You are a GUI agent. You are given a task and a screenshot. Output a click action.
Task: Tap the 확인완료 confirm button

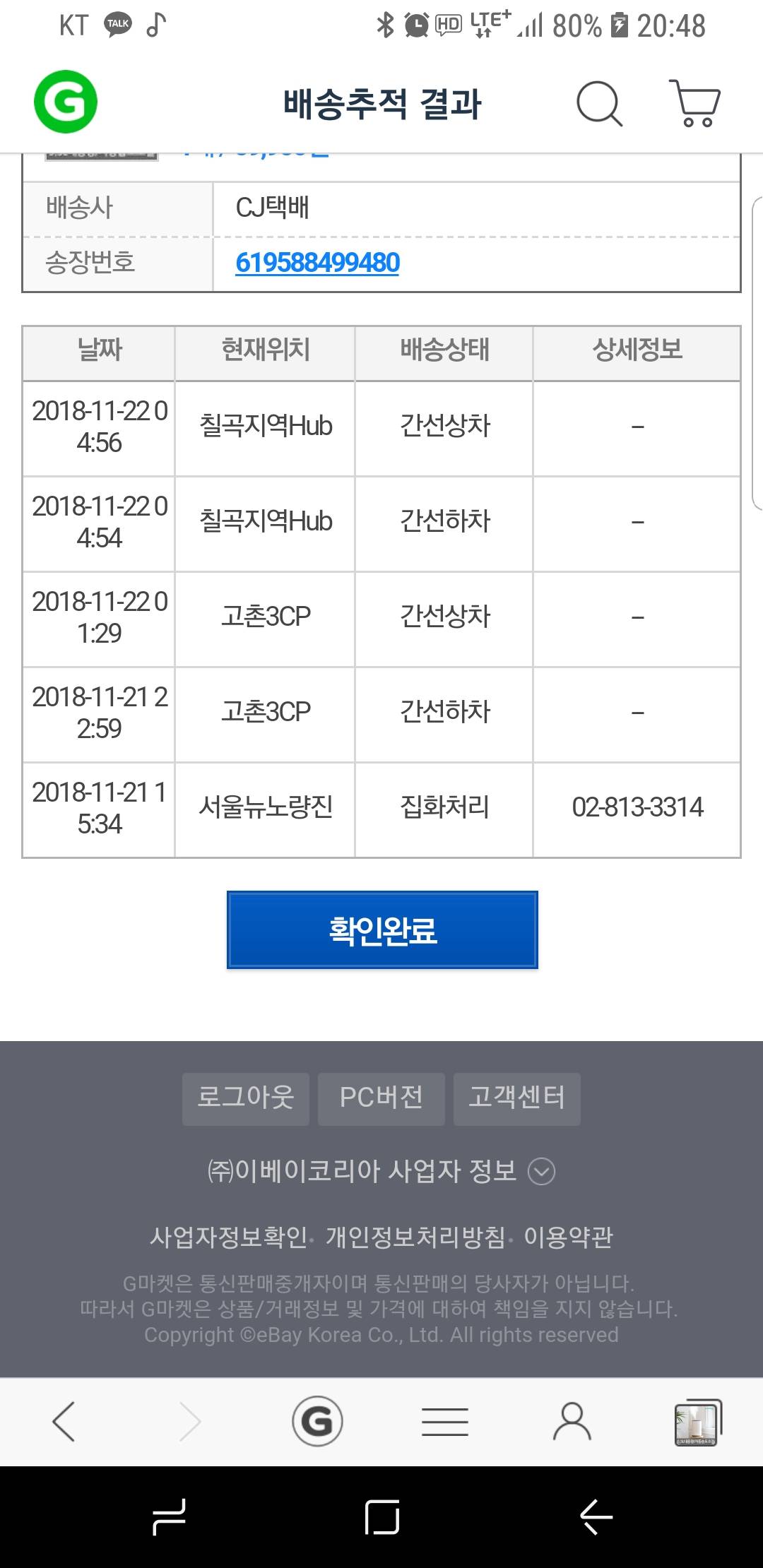pyautogui.click(x=382, y=929)
